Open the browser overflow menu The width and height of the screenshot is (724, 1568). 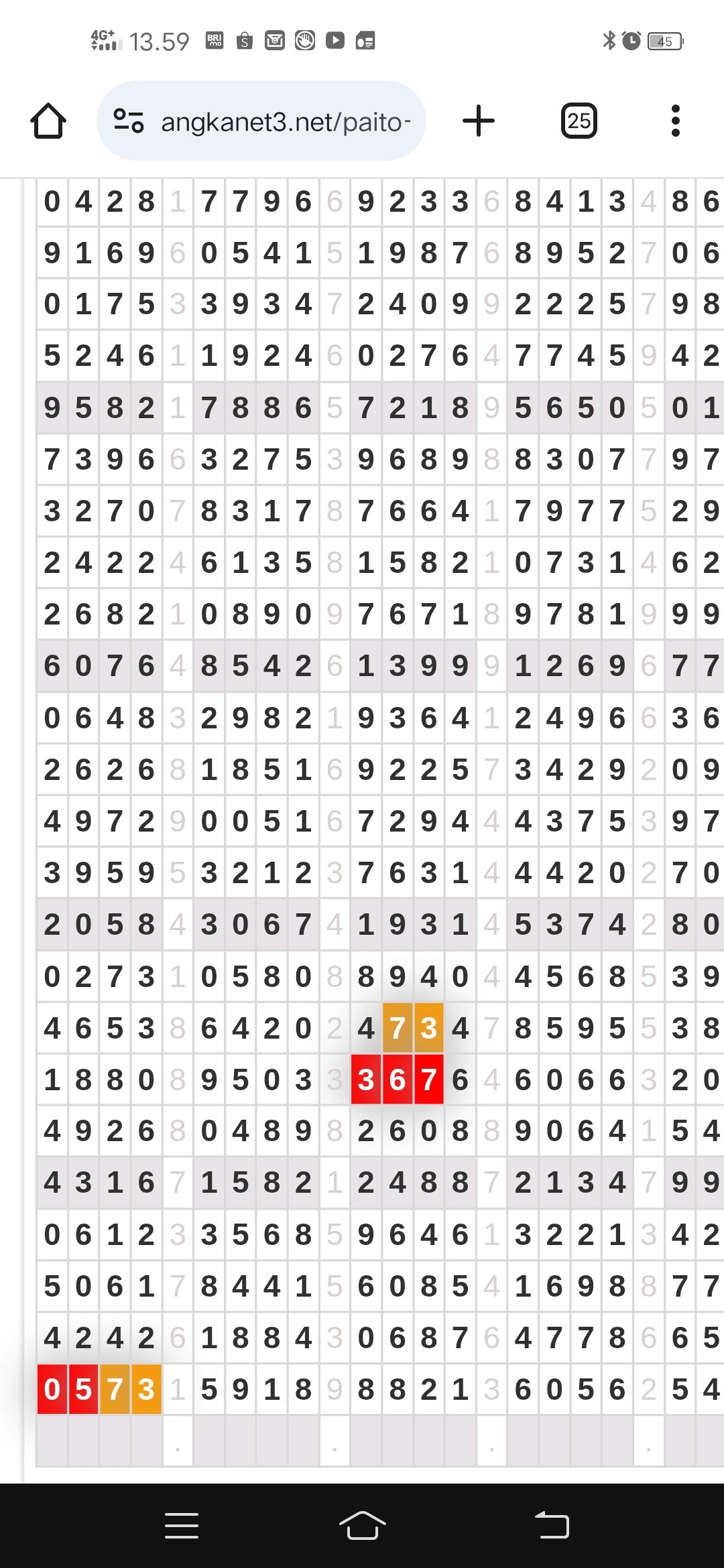676,121
